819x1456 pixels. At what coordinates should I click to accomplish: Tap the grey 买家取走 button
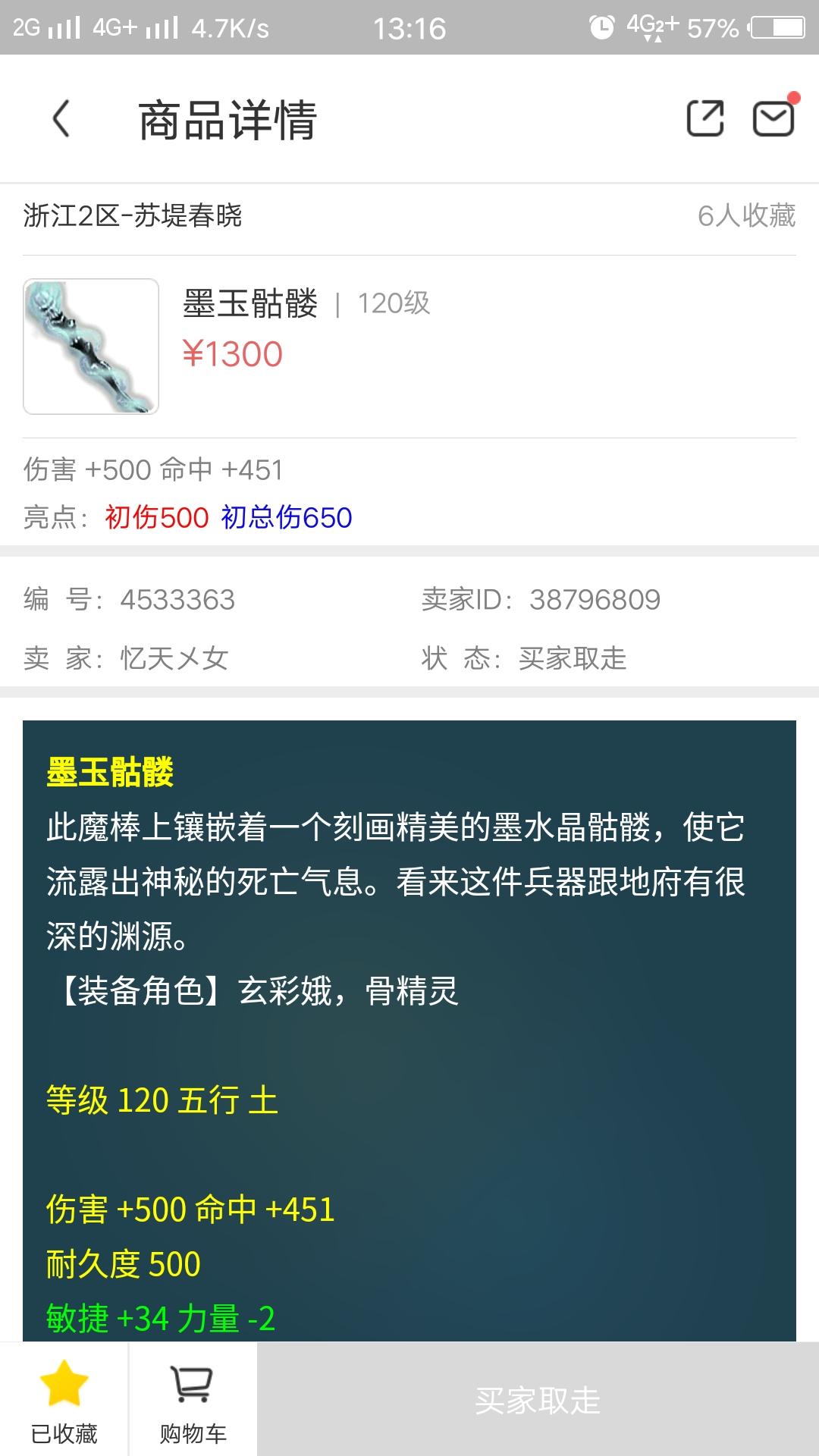(538, 1400)
